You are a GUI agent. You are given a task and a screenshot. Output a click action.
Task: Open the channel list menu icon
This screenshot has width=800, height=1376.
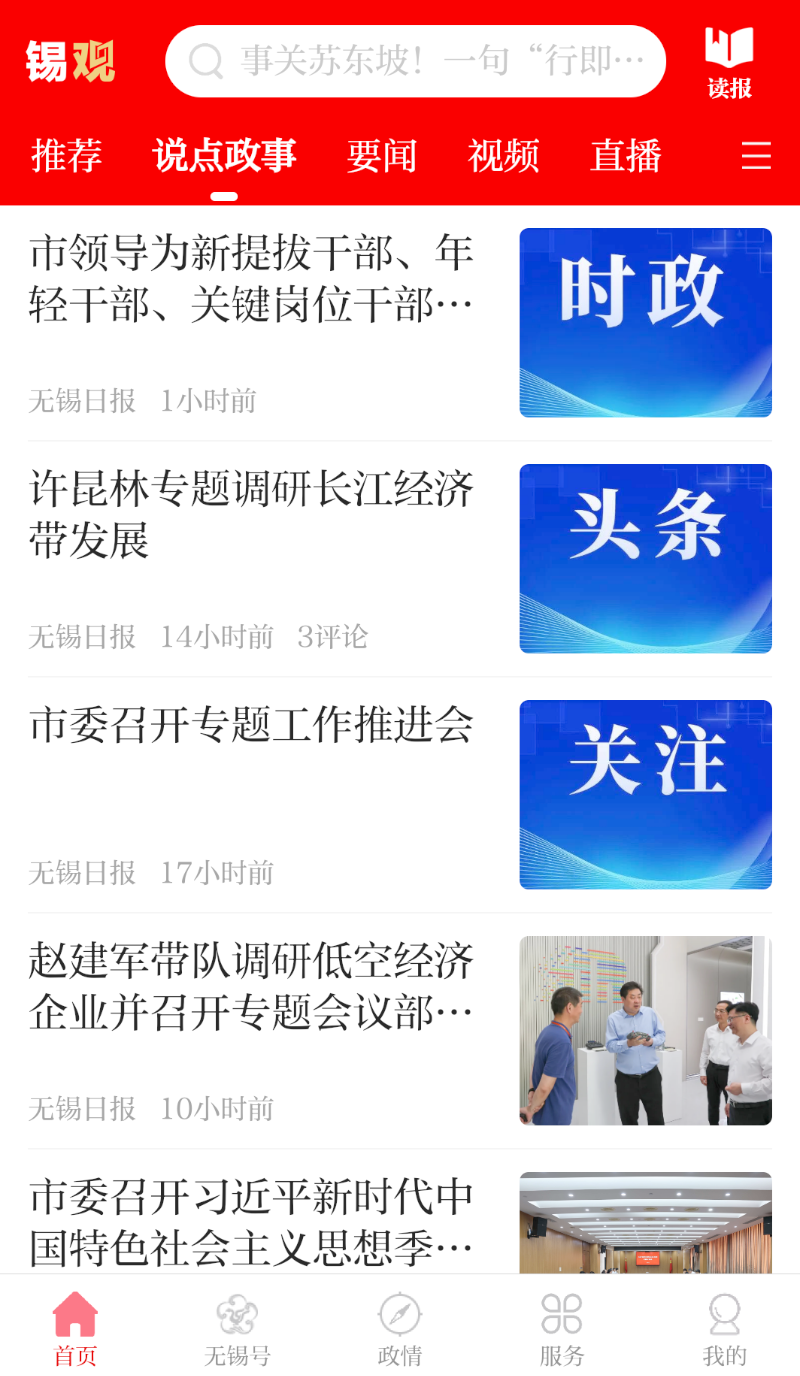[x=756, y=156]
